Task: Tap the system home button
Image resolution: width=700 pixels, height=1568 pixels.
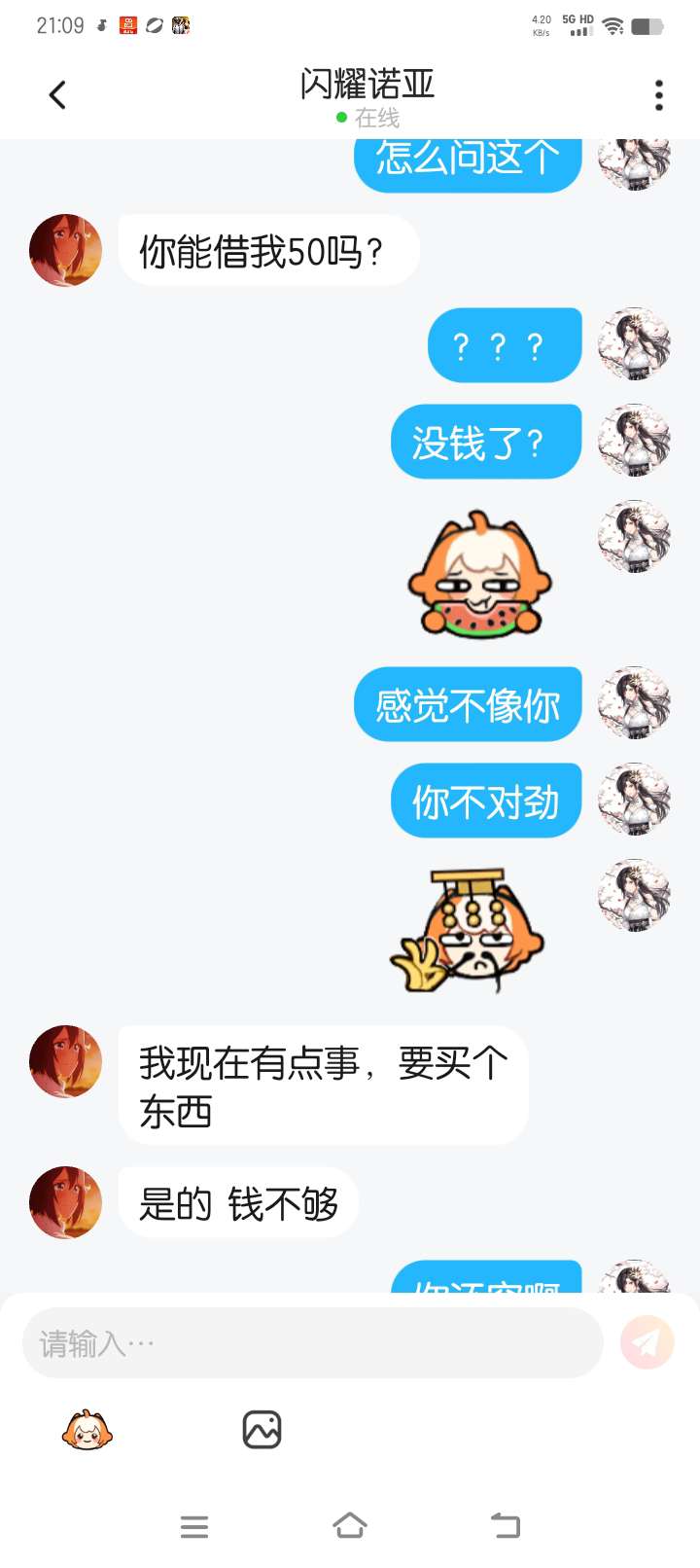Action: (x=350, y=1525)
